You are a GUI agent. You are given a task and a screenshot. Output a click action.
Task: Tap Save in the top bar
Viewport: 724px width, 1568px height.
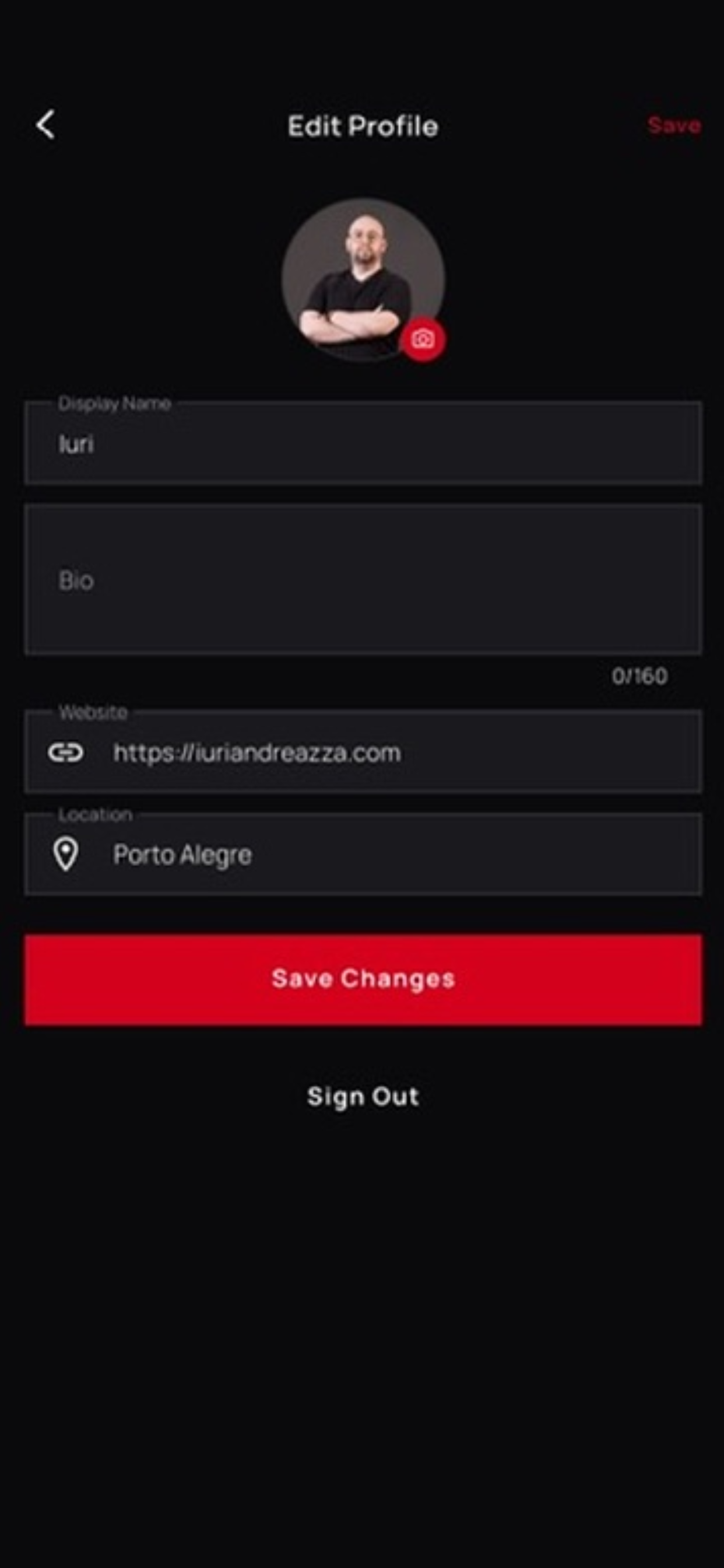click(673, 125)
